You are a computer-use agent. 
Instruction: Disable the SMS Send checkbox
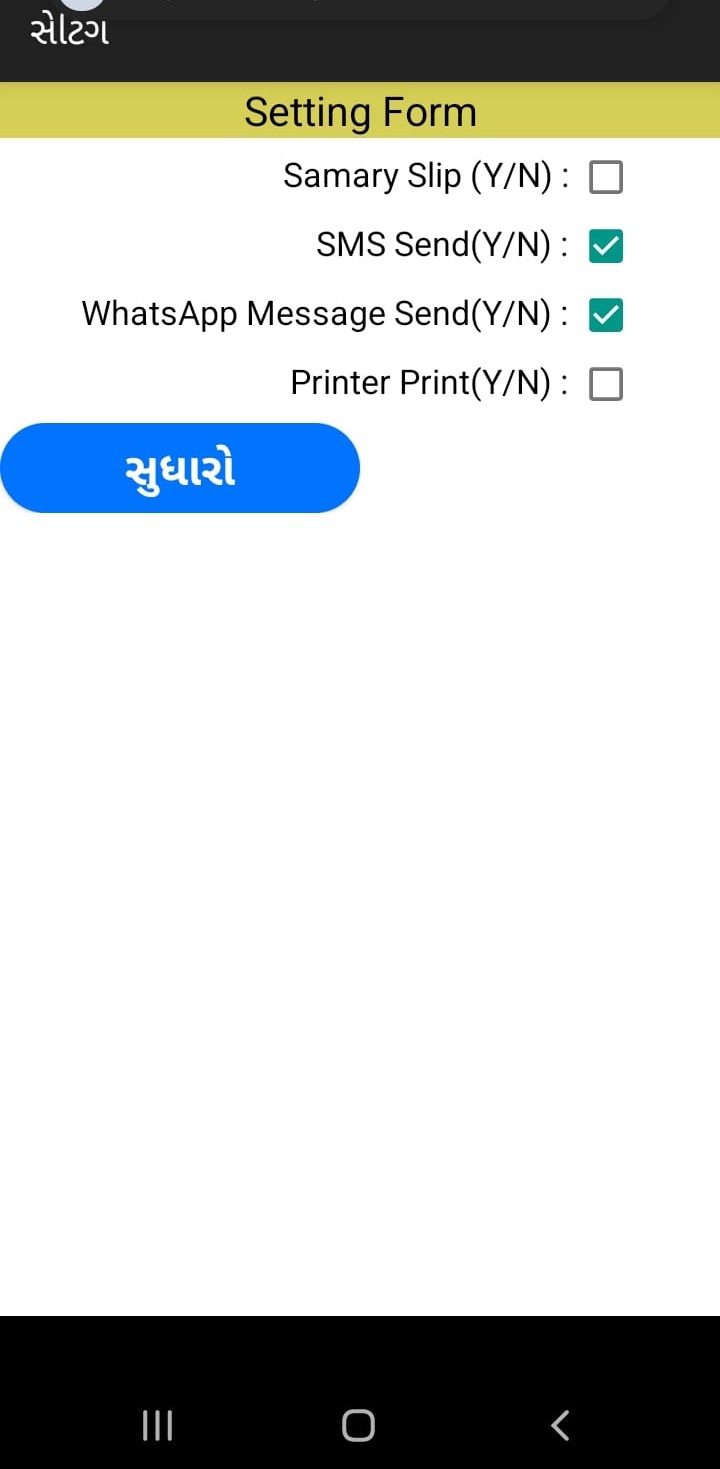pyautogui.click(x=606, y=245)
